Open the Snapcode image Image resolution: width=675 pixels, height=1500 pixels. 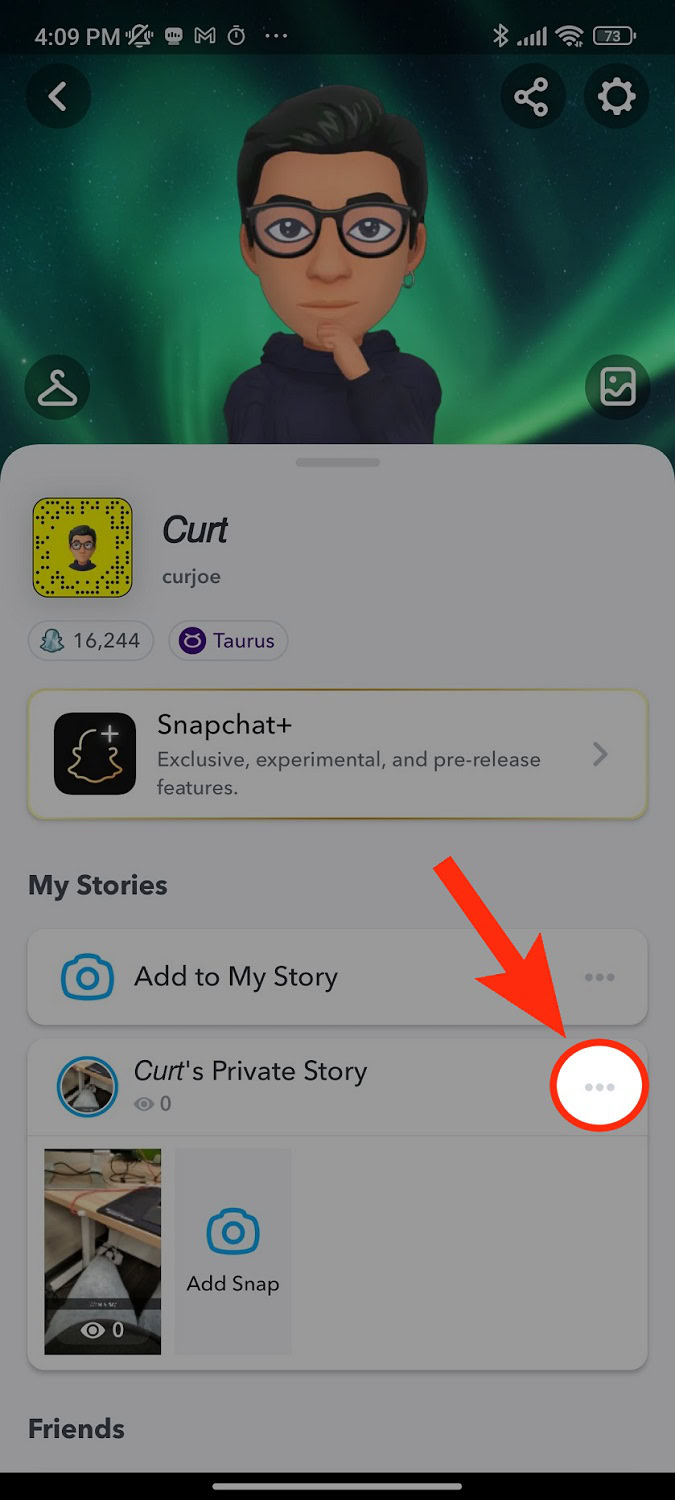[83, 548]
